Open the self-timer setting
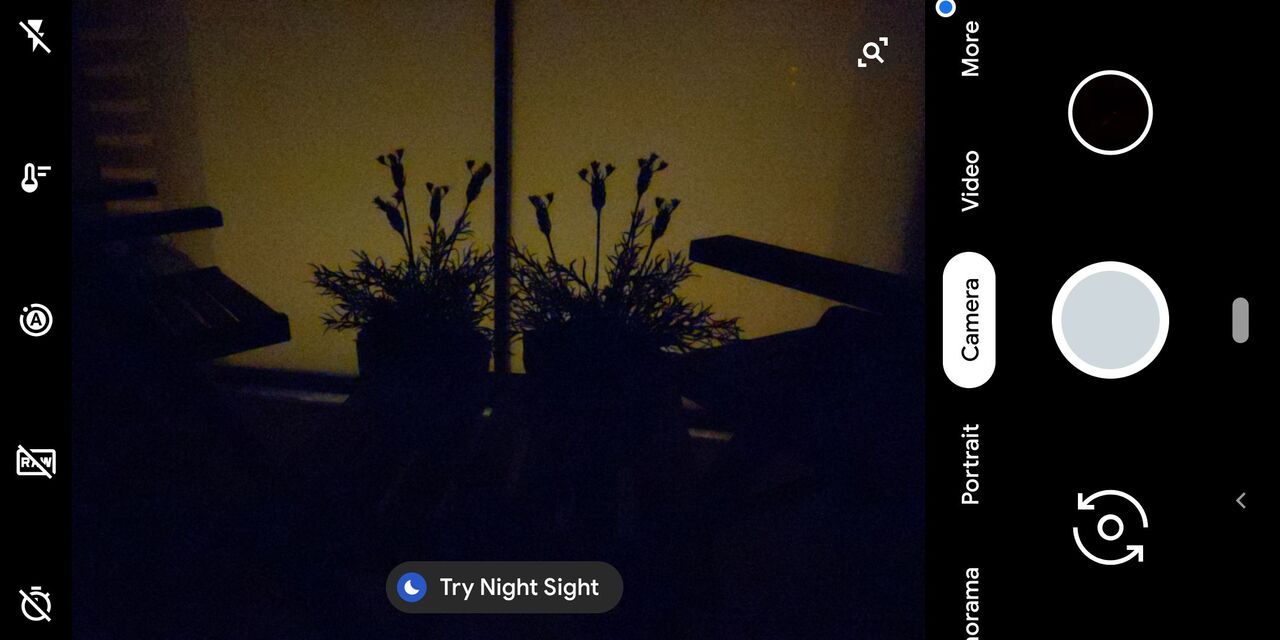Screen dimensions: 1280x640 (x=36, y=603)
